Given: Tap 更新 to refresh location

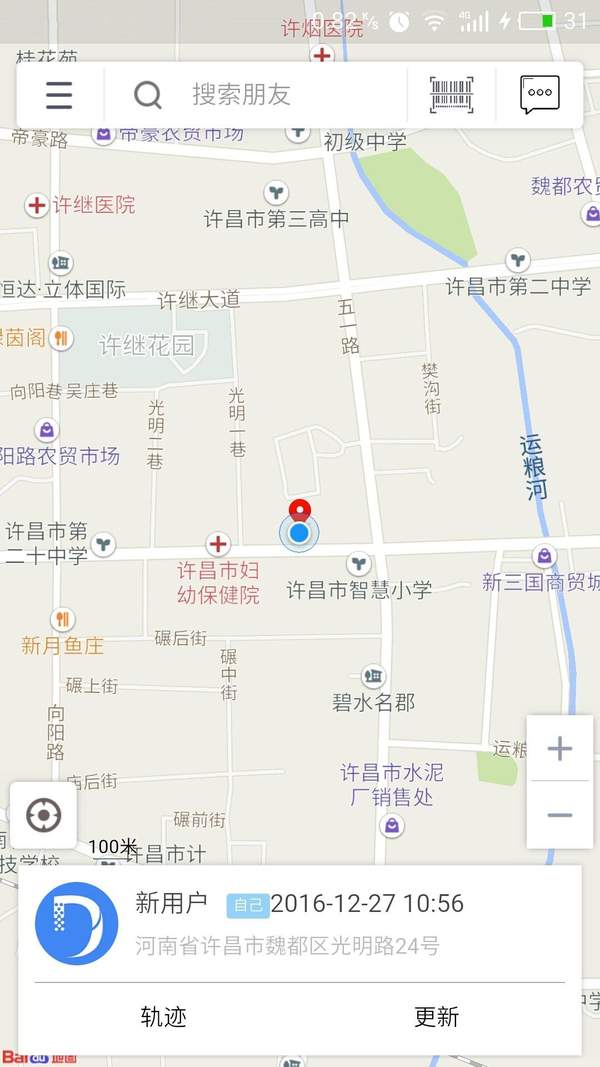Looking at the screenshot, I should 437,1017.
